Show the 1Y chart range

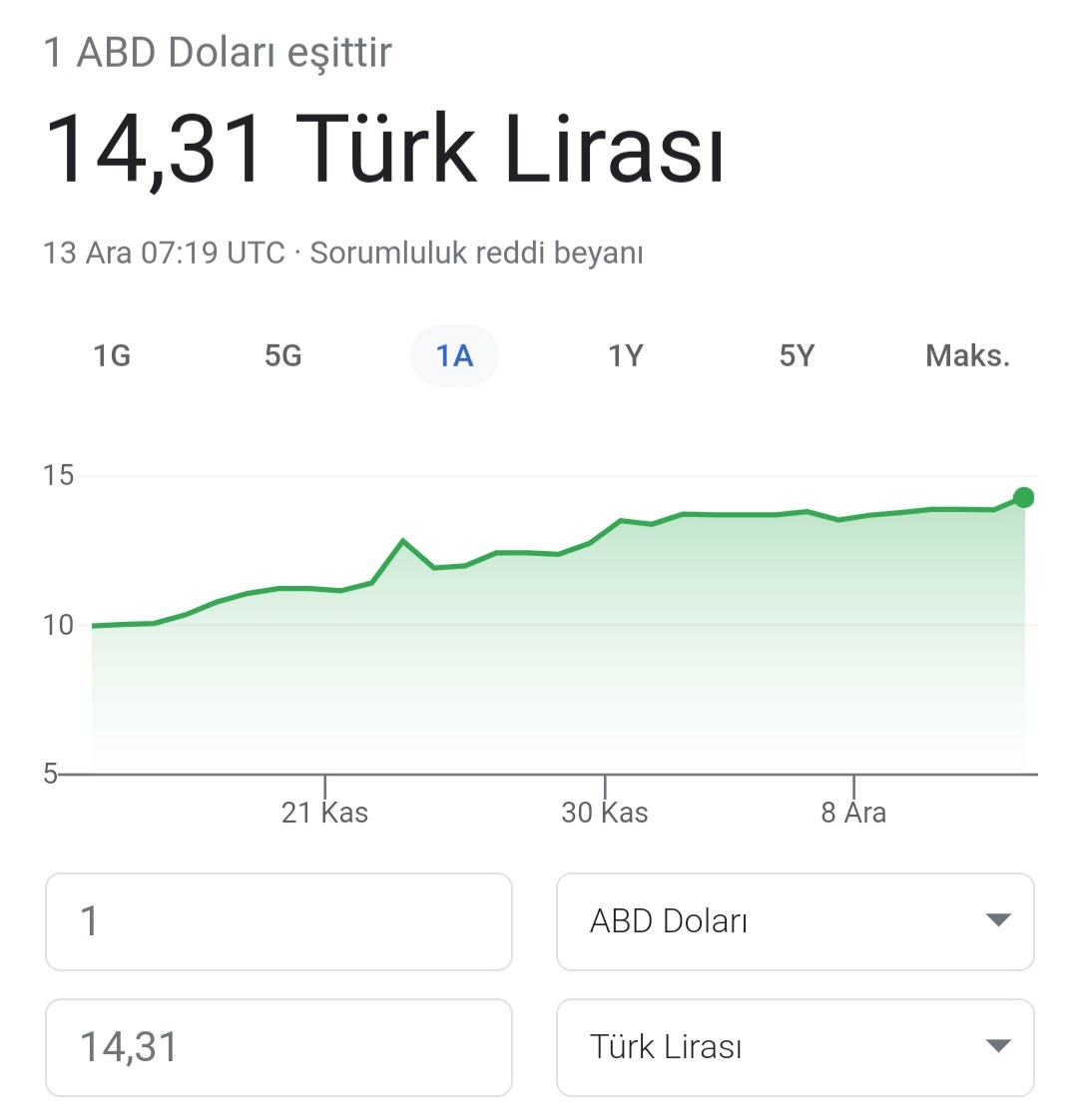626,355
